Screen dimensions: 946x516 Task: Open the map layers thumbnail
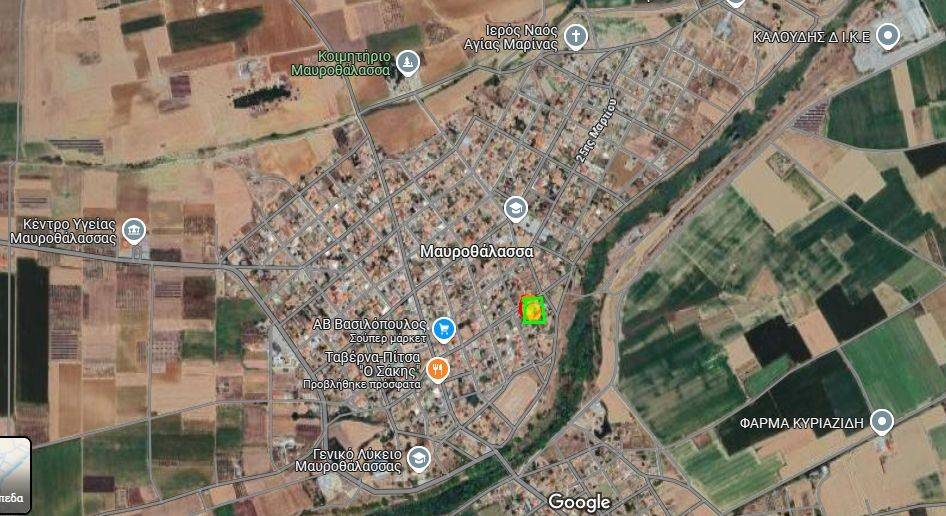click(x=14, y=475)
